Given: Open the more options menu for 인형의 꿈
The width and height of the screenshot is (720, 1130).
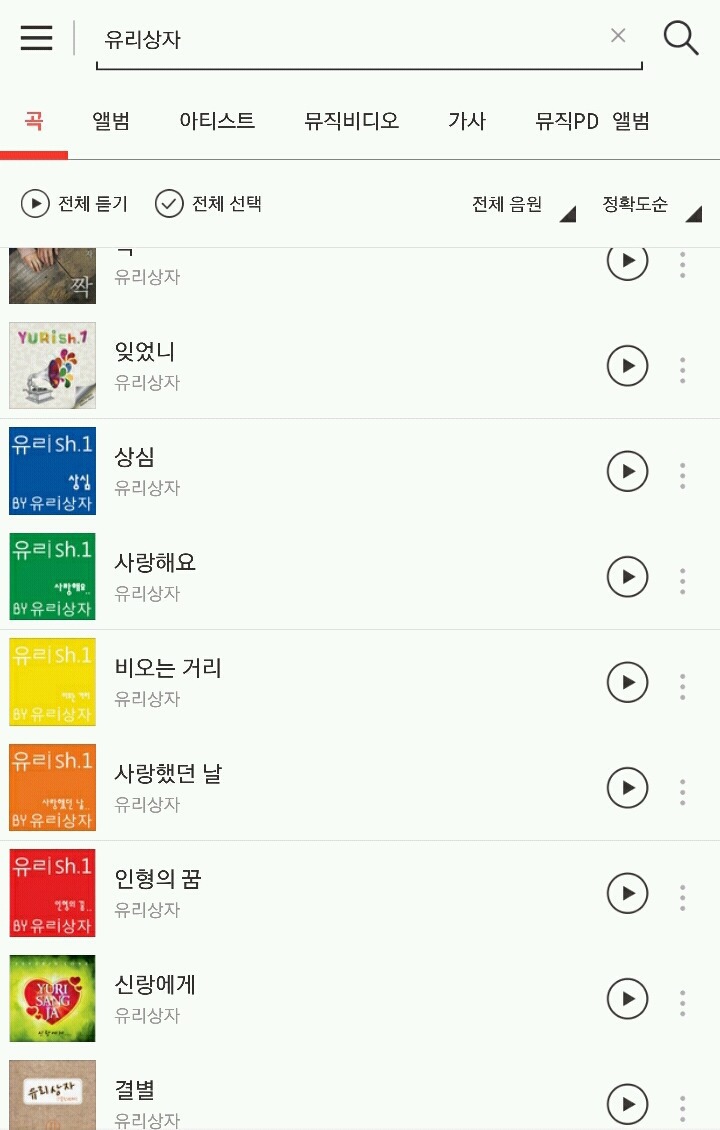Looking at the screenshot, I should tap(682, 893).
